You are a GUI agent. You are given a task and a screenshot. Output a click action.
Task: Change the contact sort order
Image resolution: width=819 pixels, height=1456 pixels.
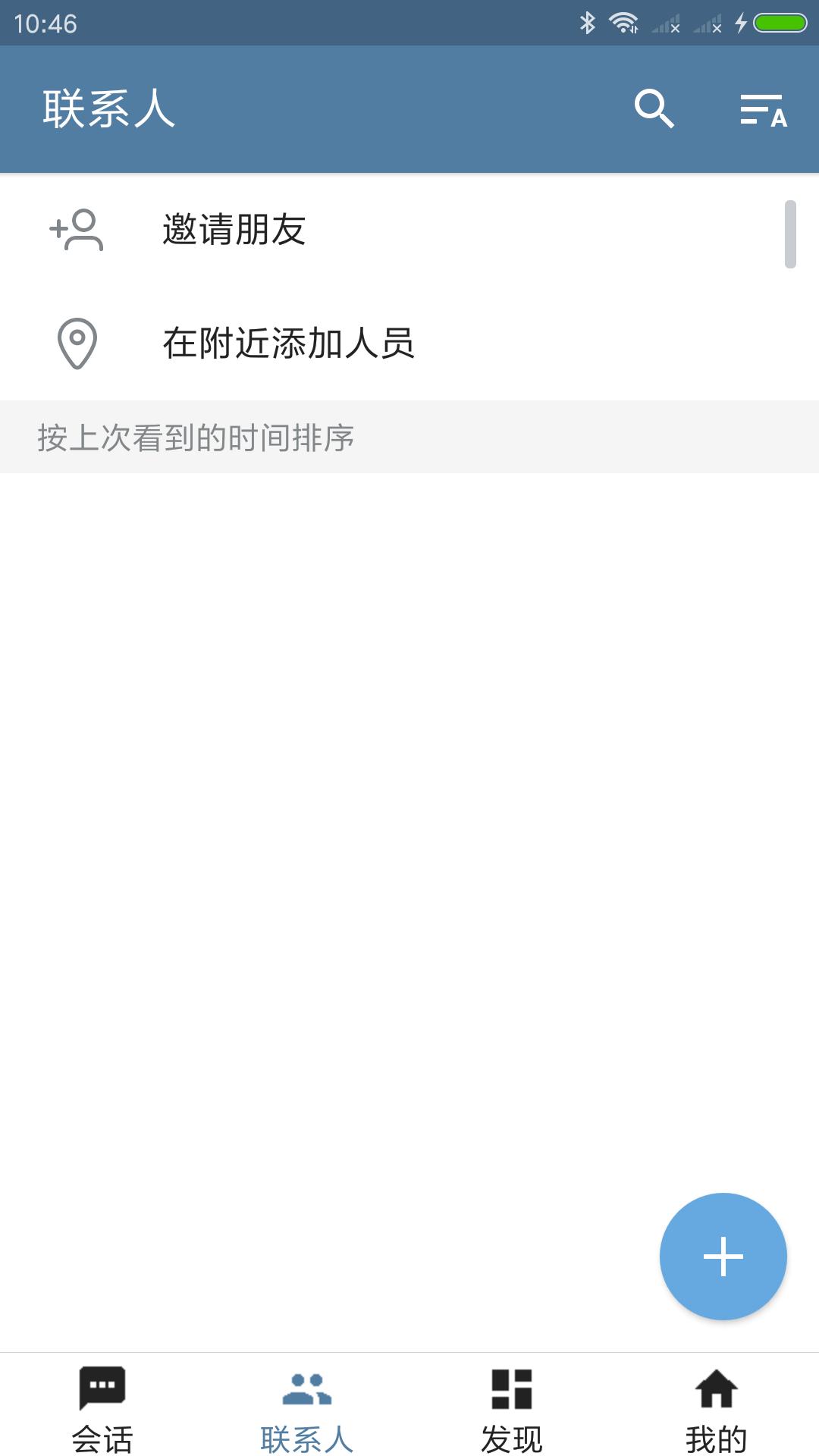tap(764, 111)
